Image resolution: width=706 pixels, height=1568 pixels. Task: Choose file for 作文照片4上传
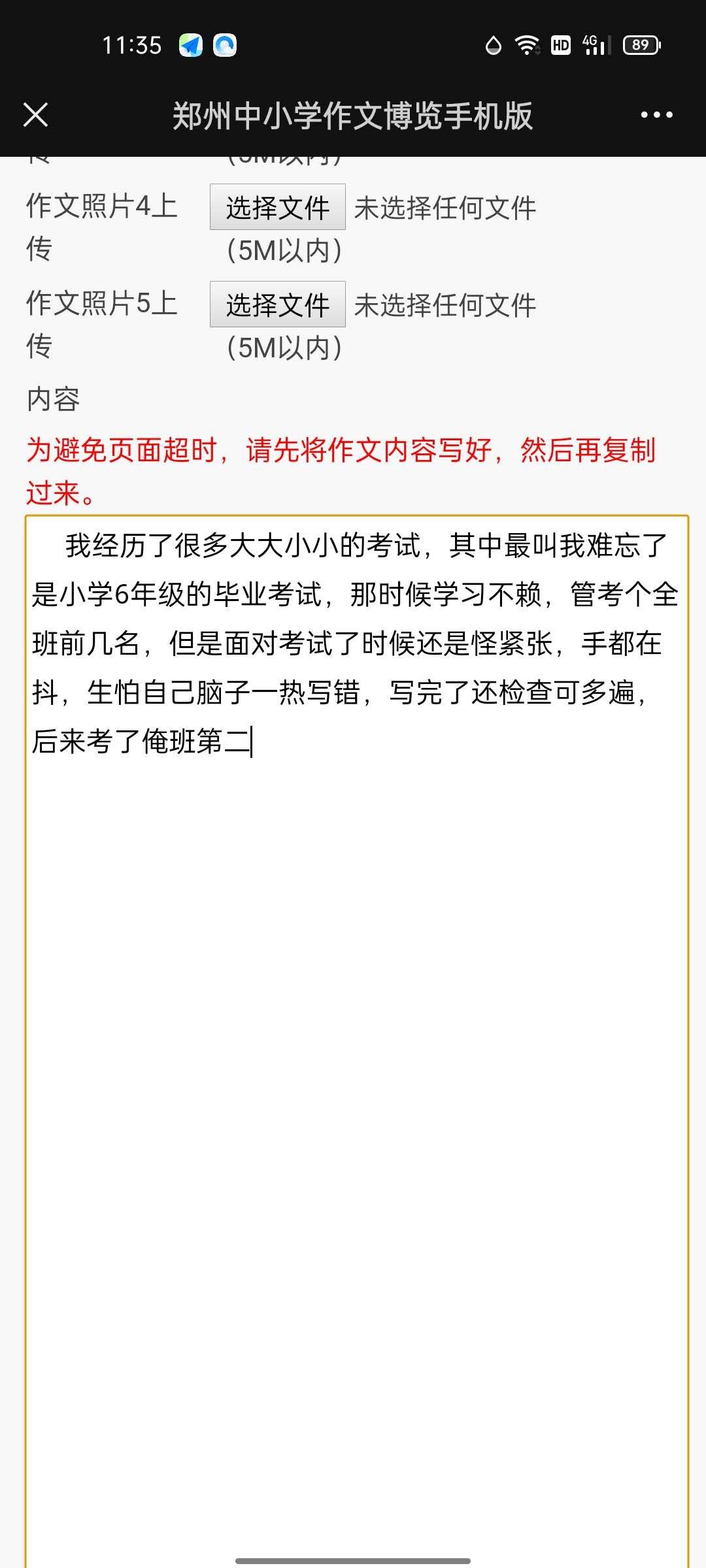coord(277,207)
